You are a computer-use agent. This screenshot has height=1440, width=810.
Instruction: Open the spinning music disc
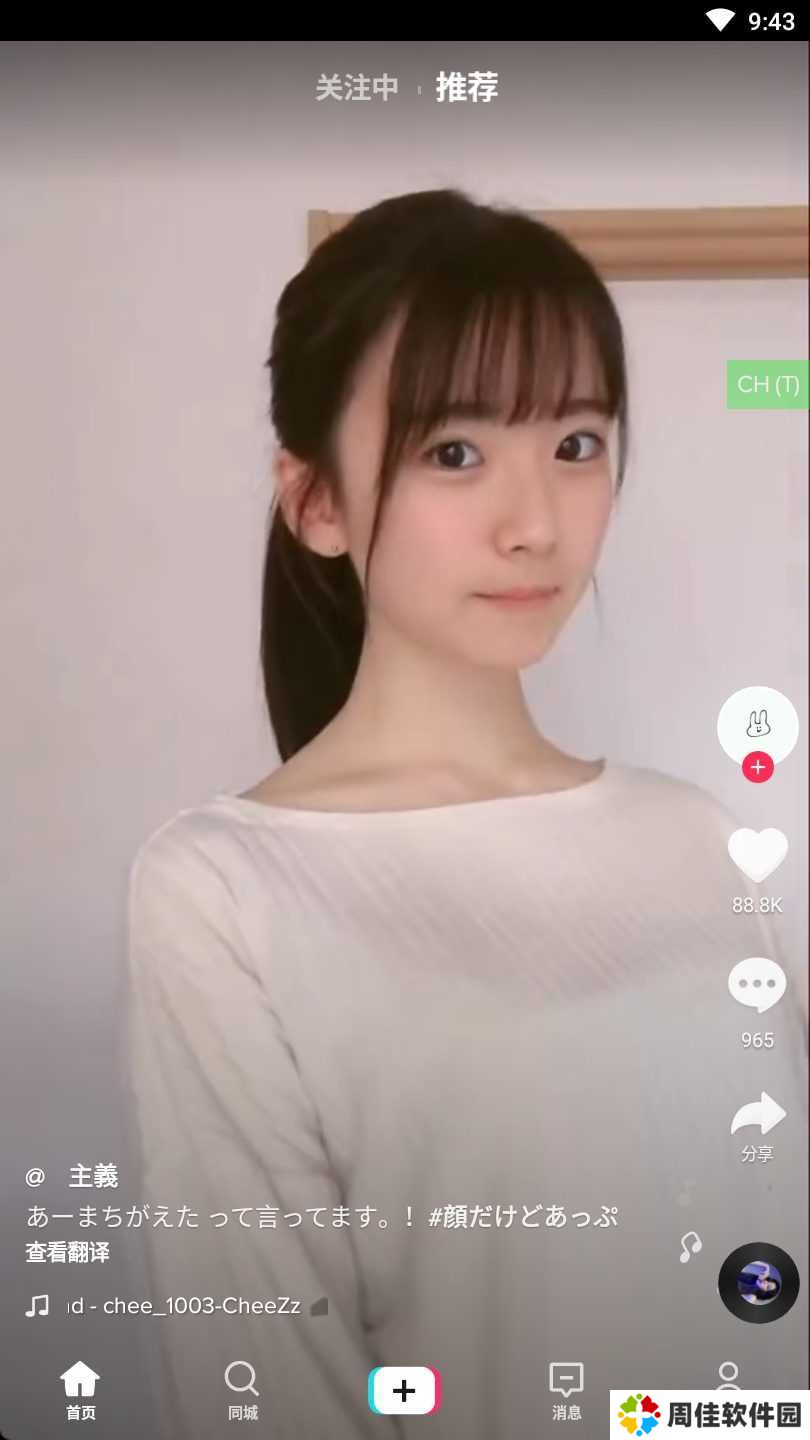pos(759,1283)
